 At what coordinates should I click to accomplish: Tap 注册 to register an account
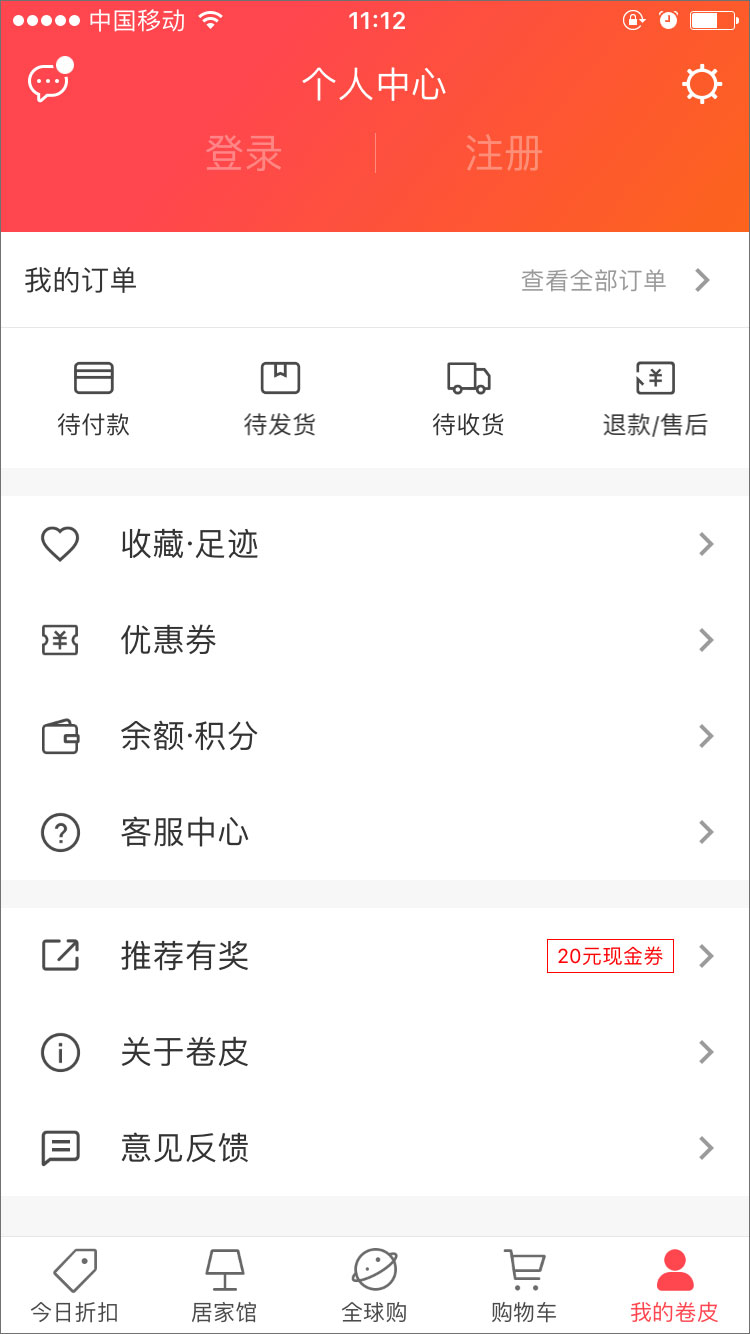[504, 154]
